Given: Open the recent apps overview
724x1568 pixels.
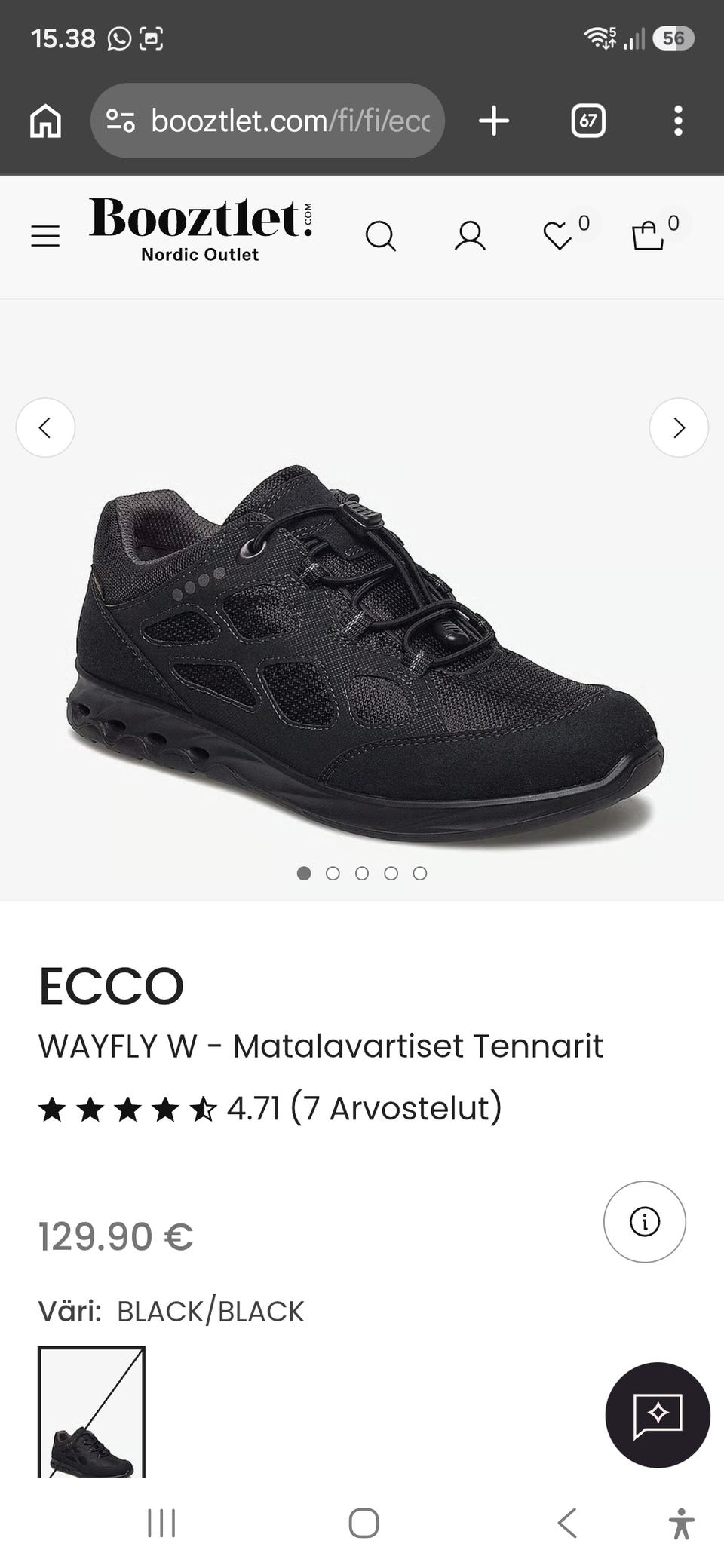Looking at the screenshot, I should pos(161,1523).
